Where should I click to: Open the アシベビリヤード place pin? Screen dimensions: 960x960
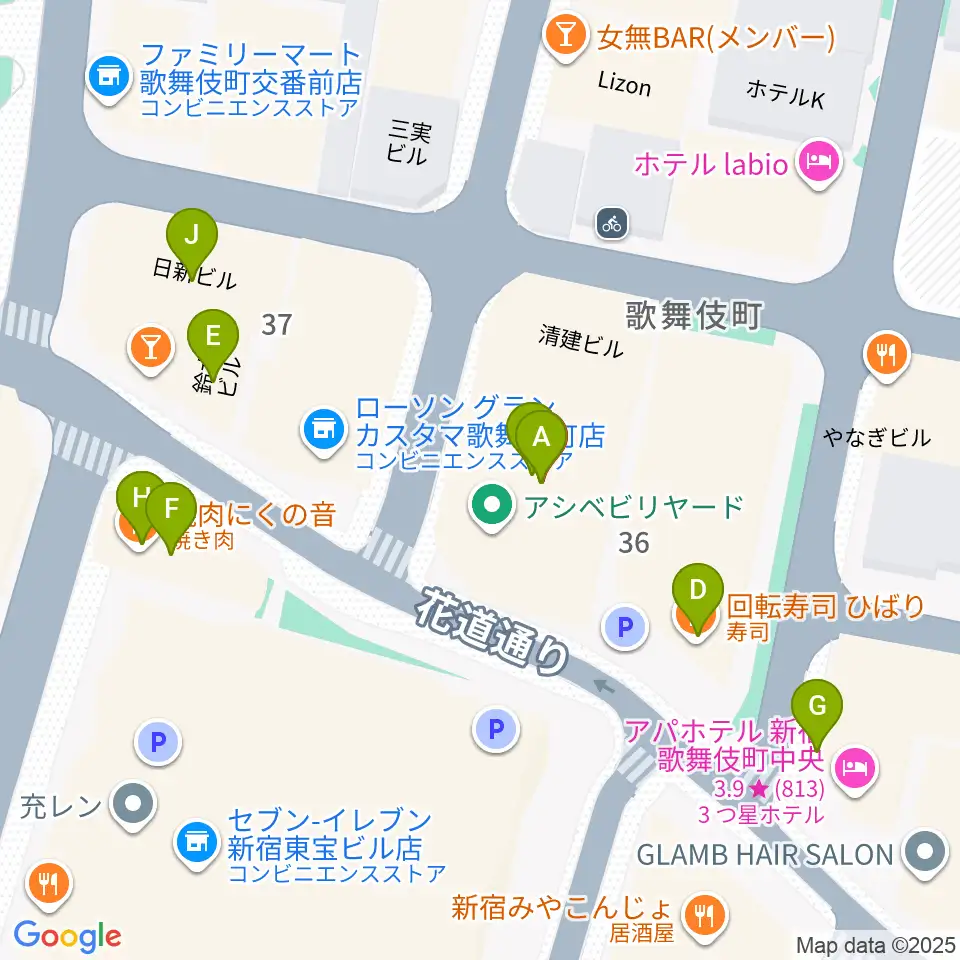[492, 508]
